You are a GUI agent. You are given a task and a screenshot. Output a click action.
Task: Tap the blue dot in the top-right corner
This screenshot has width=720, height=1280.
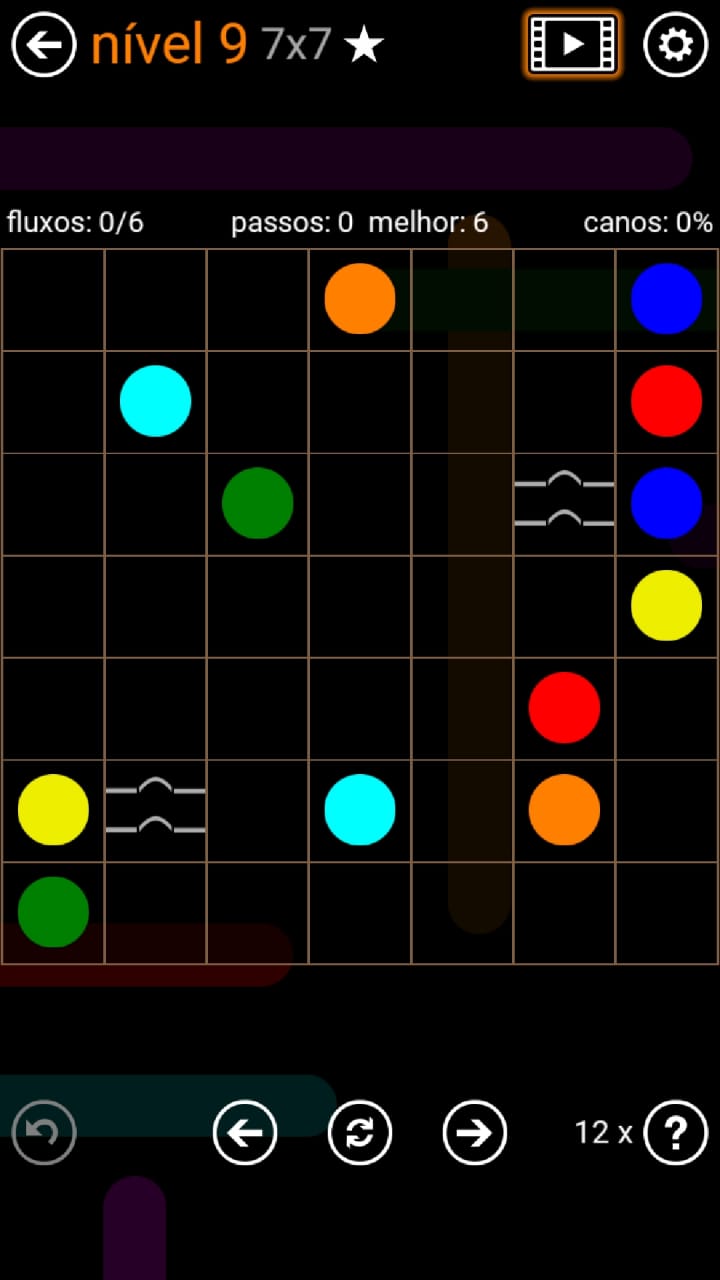[x=666, y=298]
